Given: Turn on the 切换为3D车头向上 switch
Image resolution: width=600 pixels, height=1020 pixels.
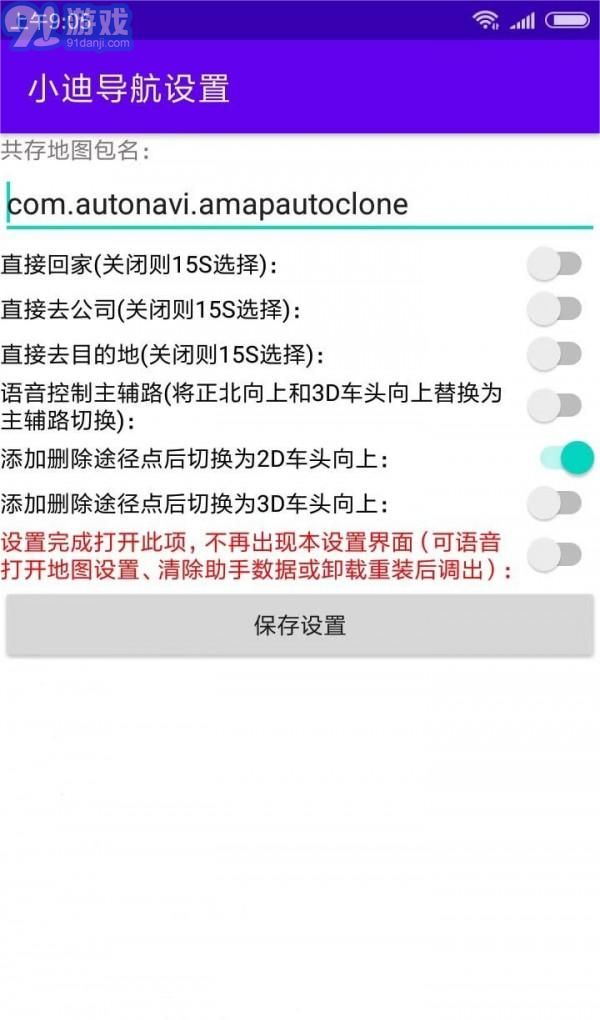Looking at the screenshot, I should [555, 503].
